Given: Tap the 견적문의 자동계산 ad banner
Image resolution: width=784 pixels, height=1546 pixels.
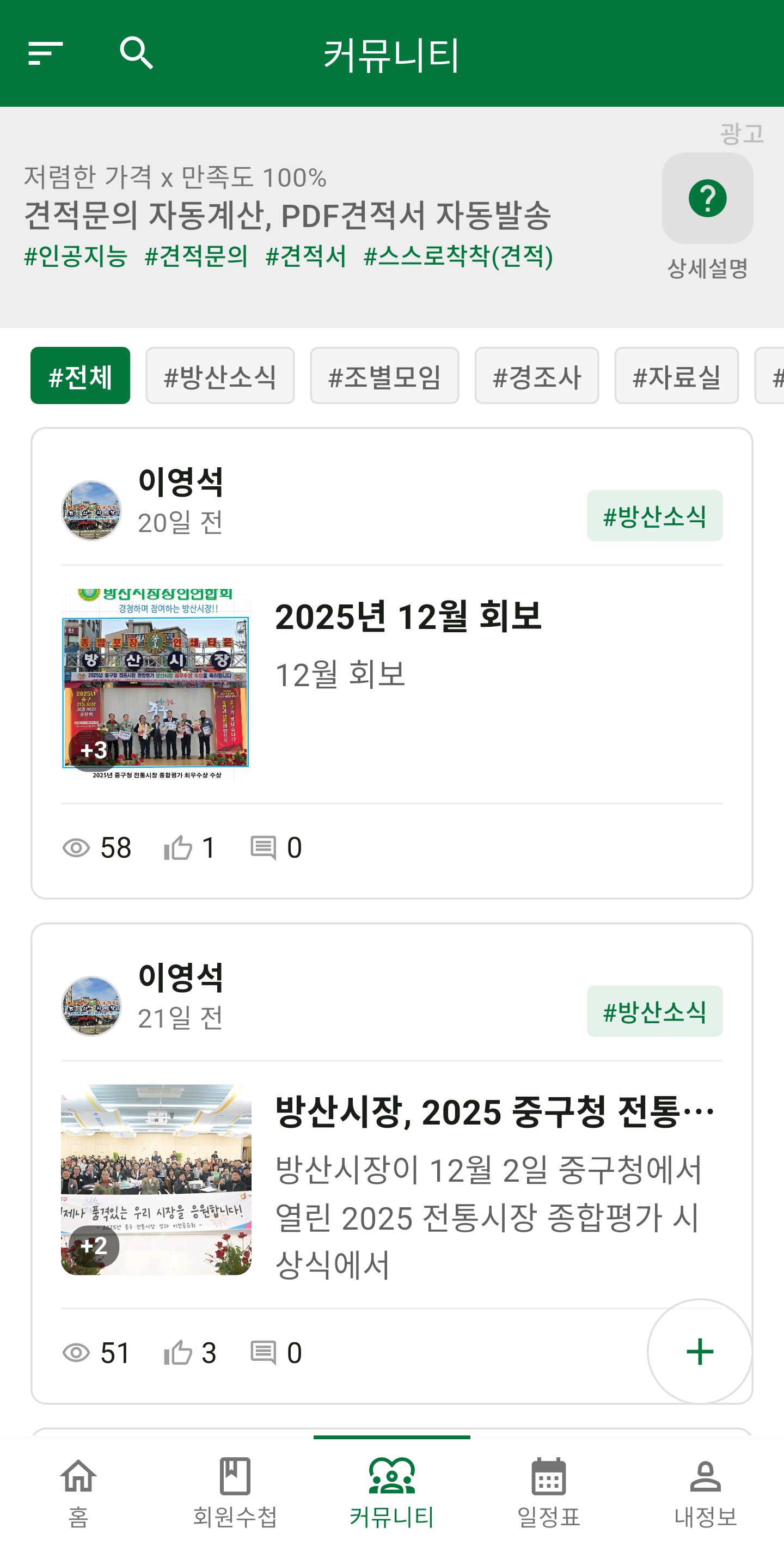Looking at the screenshot, I should coord(288,216).
